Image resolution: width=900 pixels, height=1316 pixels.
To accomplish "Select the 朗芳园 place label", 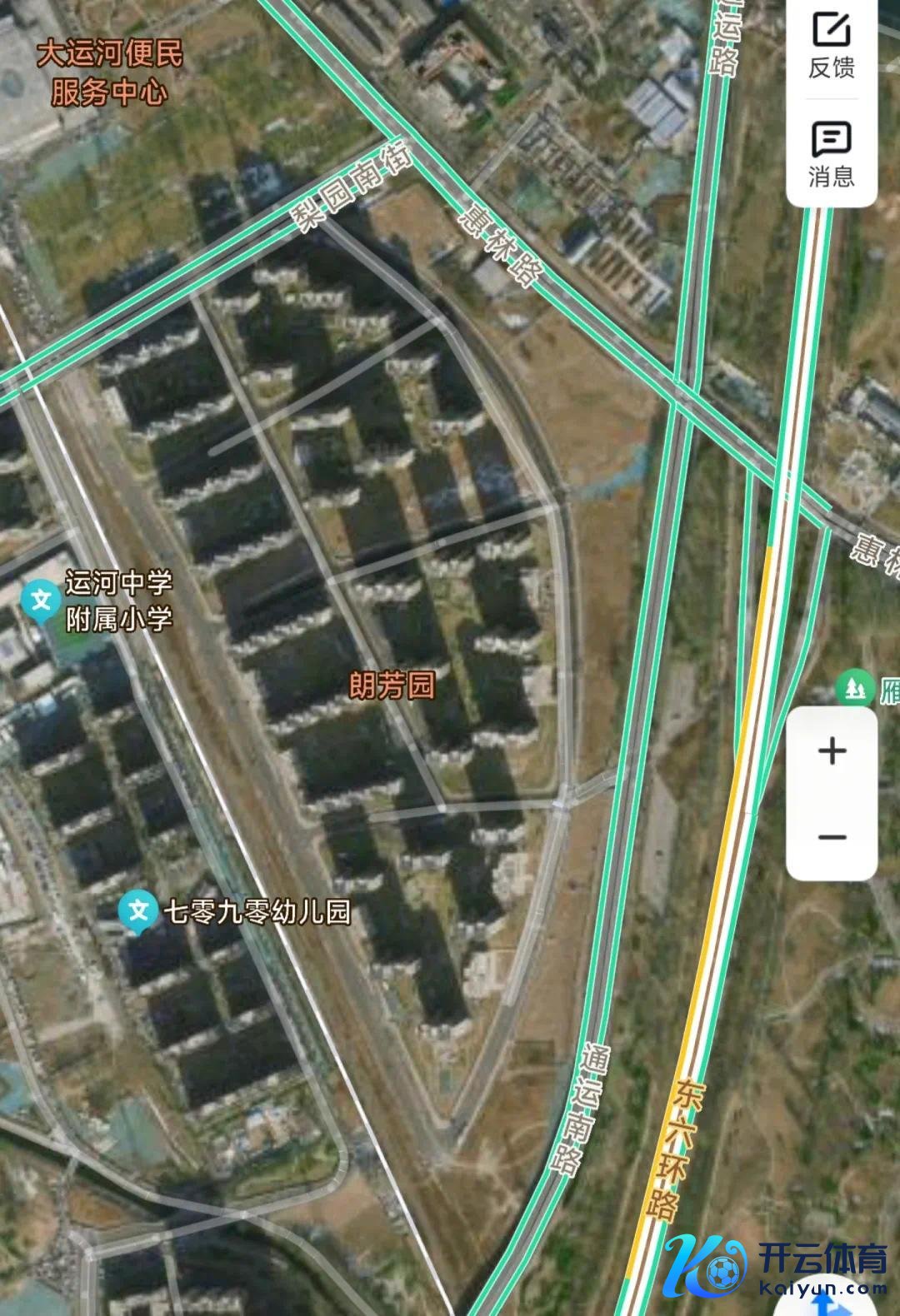I will (x=392, y=685).
